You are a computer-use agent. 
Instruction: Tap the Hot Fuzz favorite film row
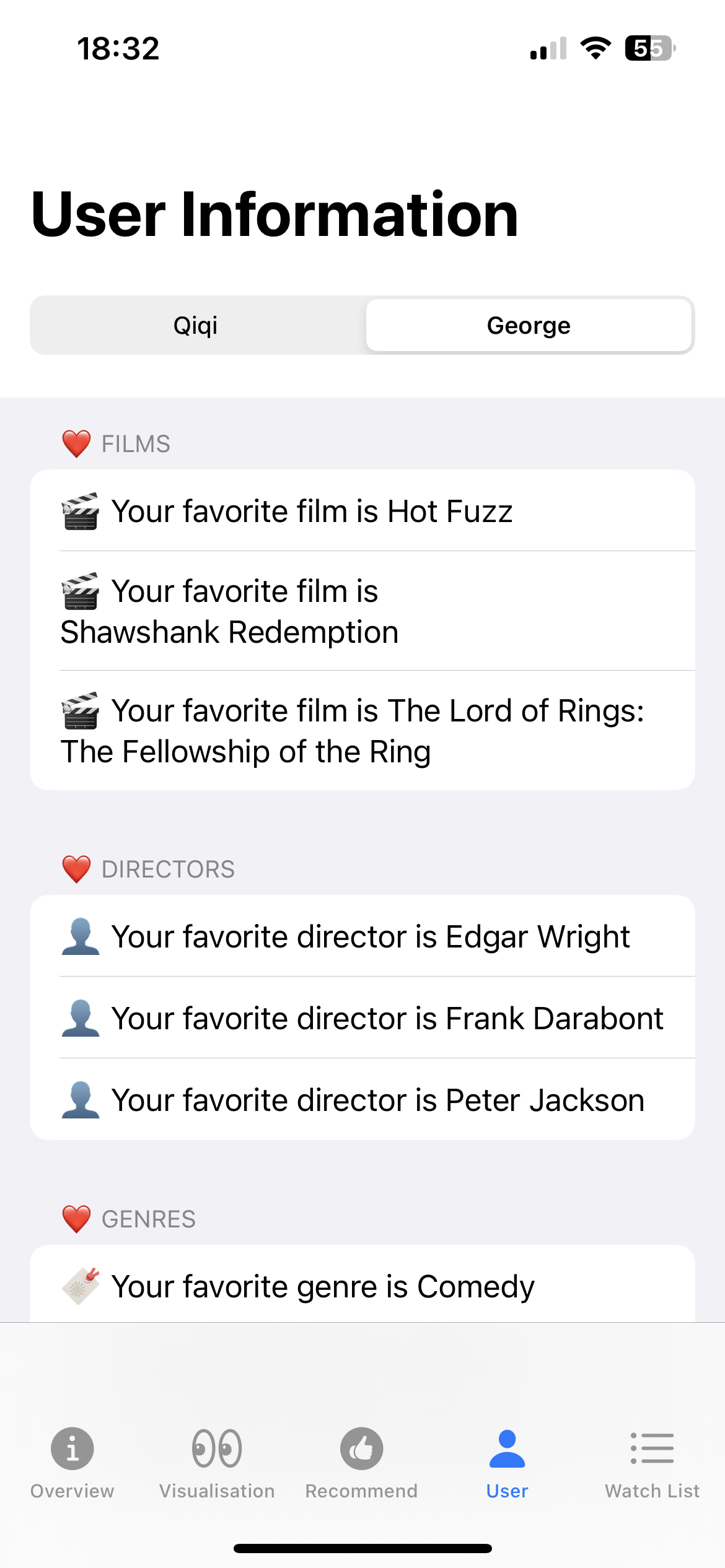click(362, 511)
